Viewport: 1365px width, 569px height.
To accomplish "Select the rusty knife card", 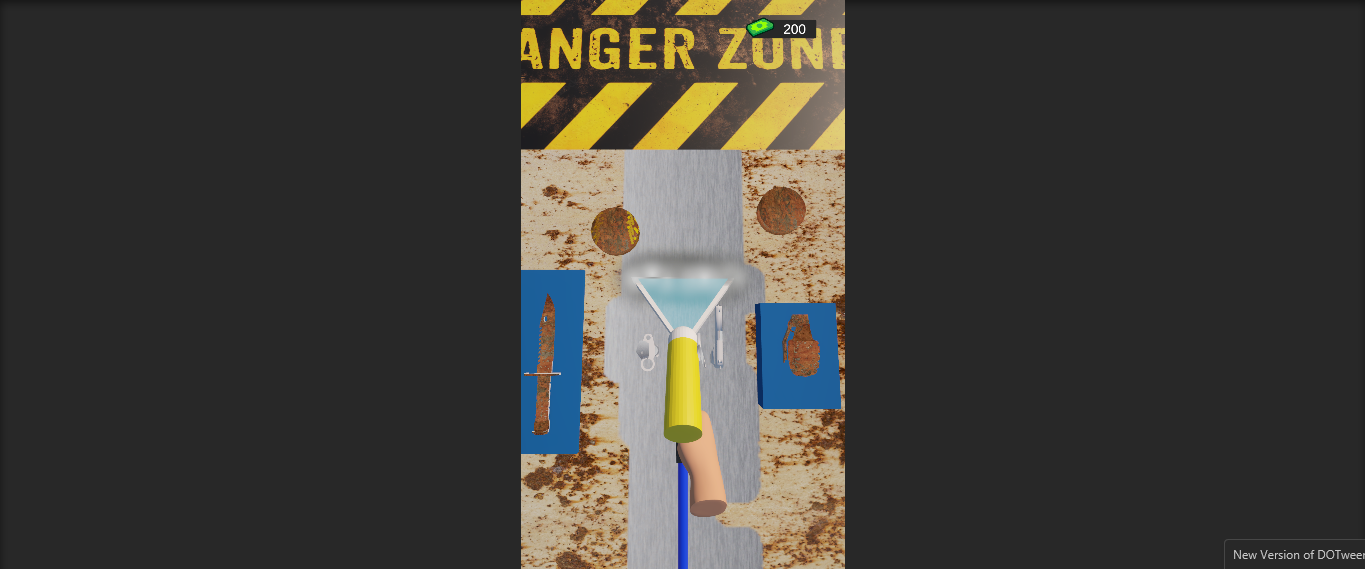I will tap(549, 362).
